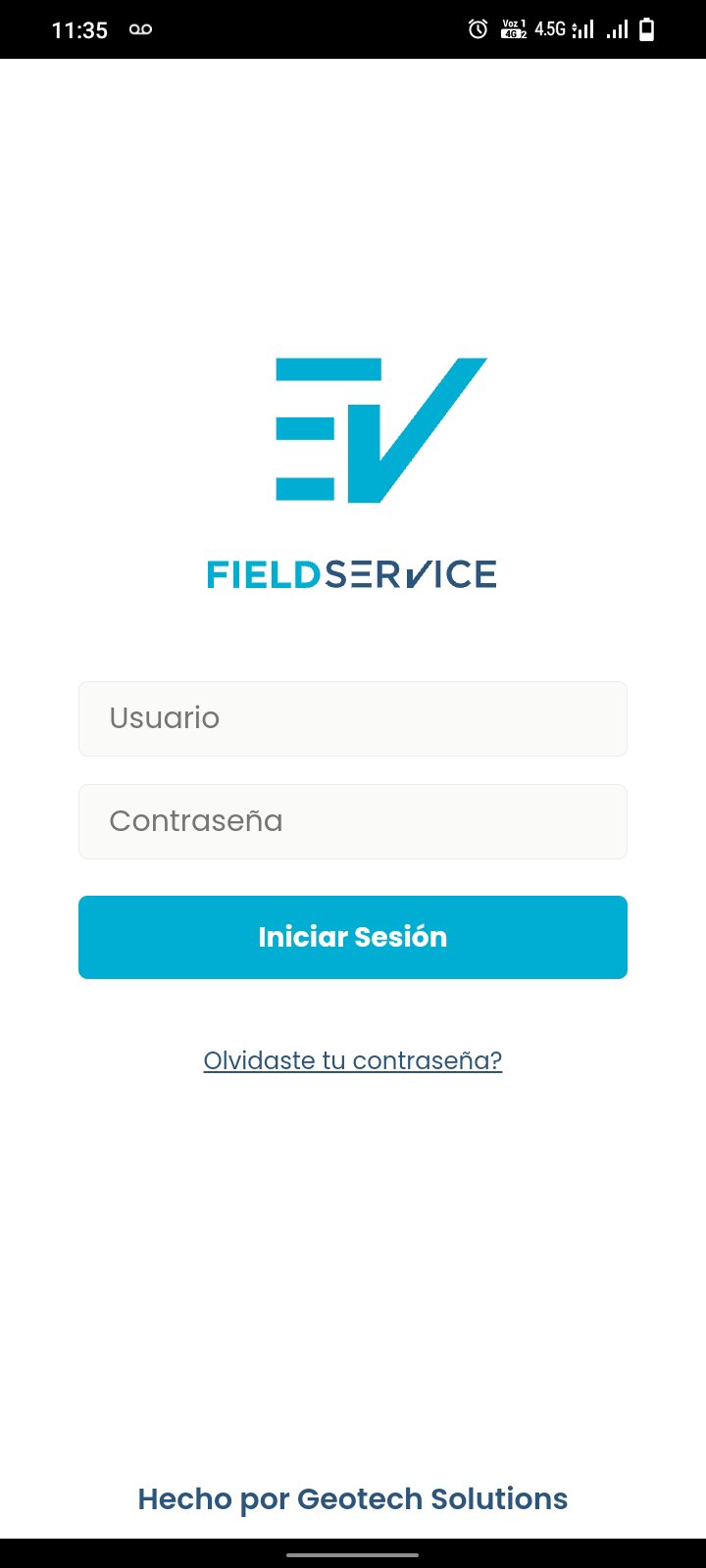Open the Olvidaste tu contraseña link
This screenshot has width=706, height=1568.
353,1059
